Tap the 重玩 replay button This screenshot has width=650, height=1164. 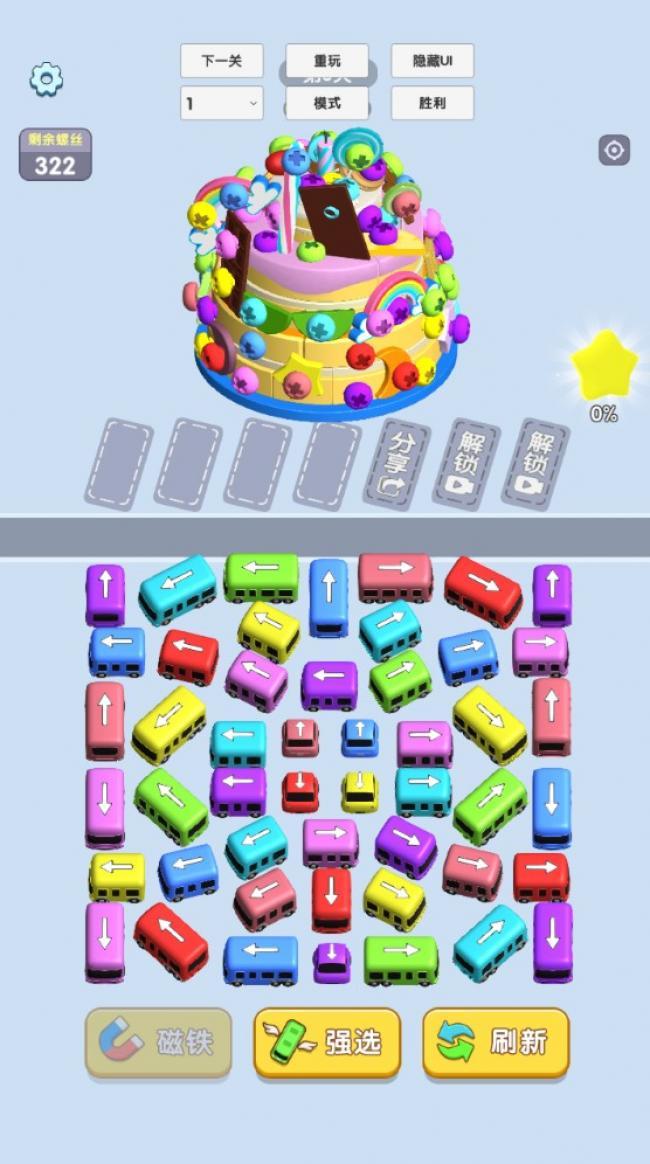327,60
